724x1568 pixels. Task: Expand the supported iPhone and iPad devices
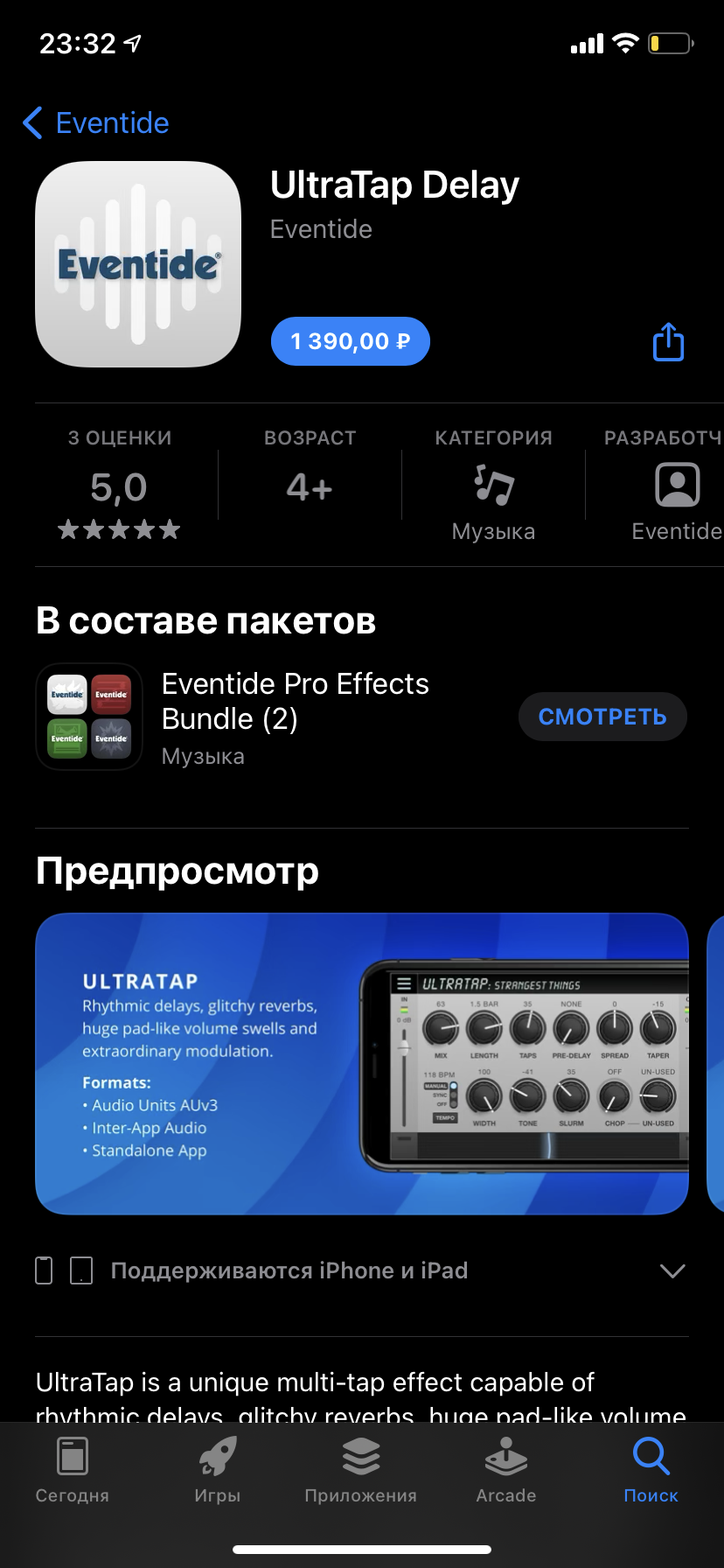pos(672,1270)
